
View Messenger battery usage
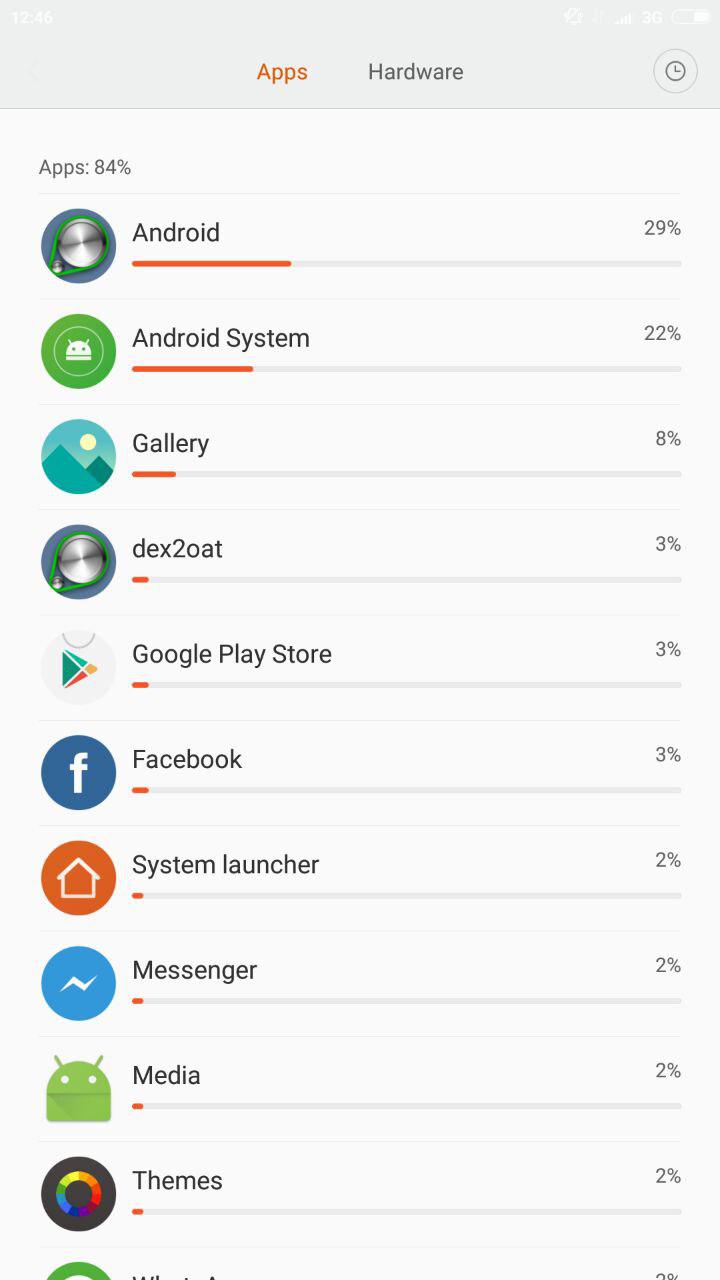tap(360, 984)
